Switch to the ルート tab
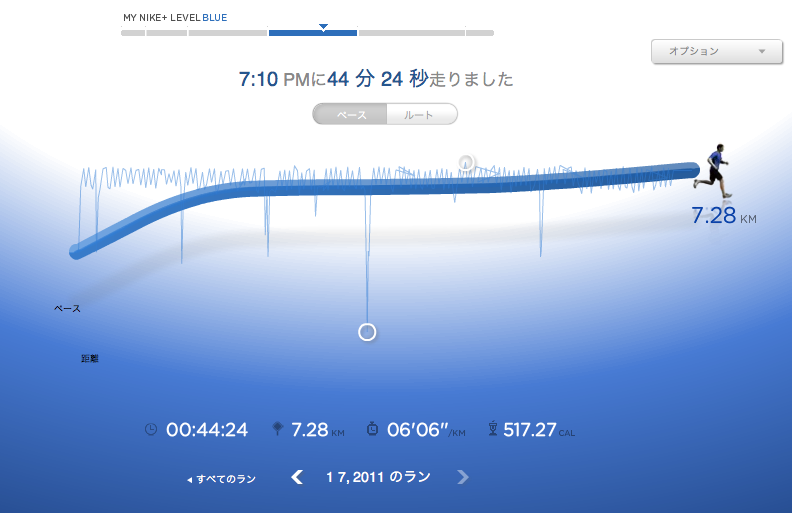The image size is (792, 513). point(420,115)
